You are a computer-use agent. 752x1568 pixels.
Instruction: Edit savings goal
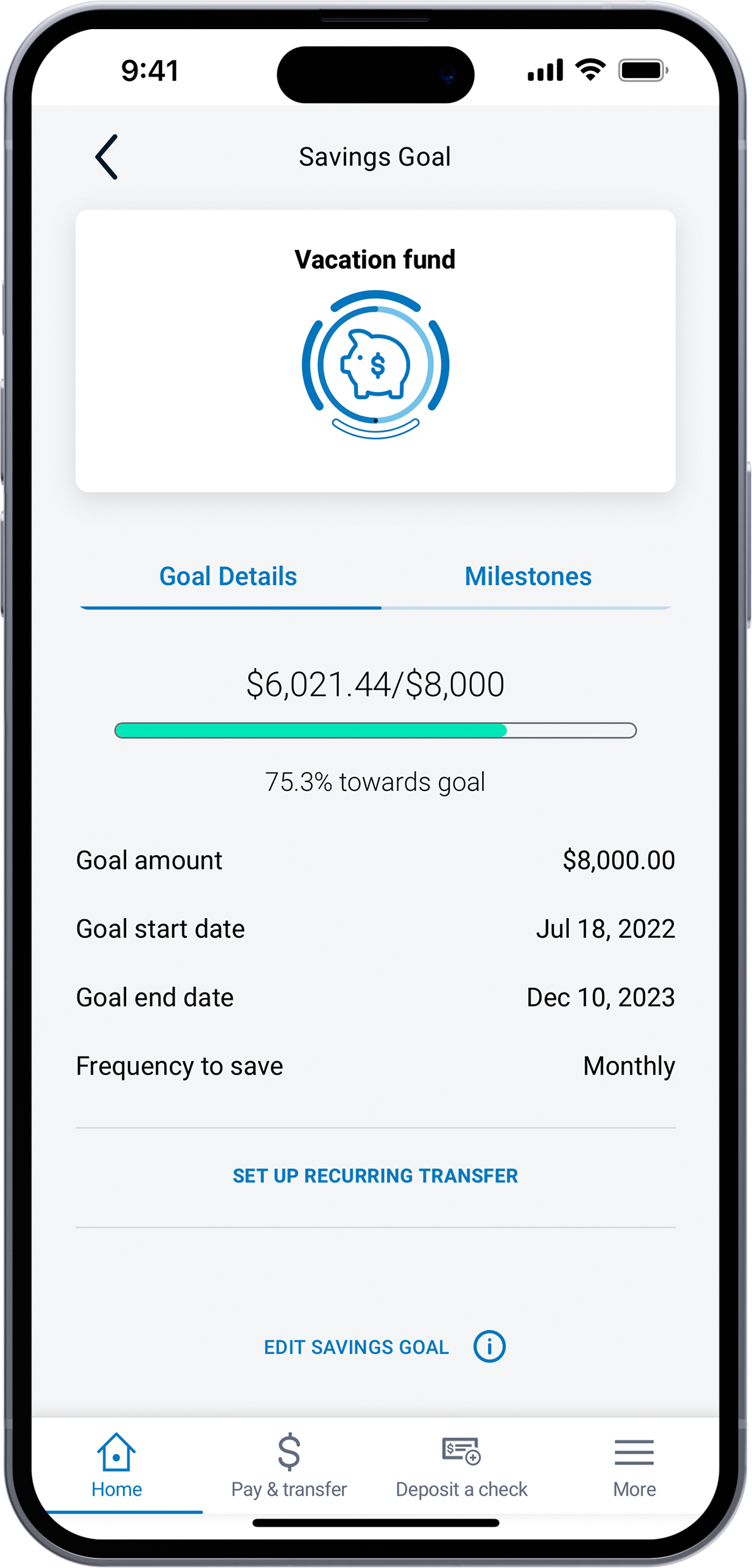[356, 1347]
